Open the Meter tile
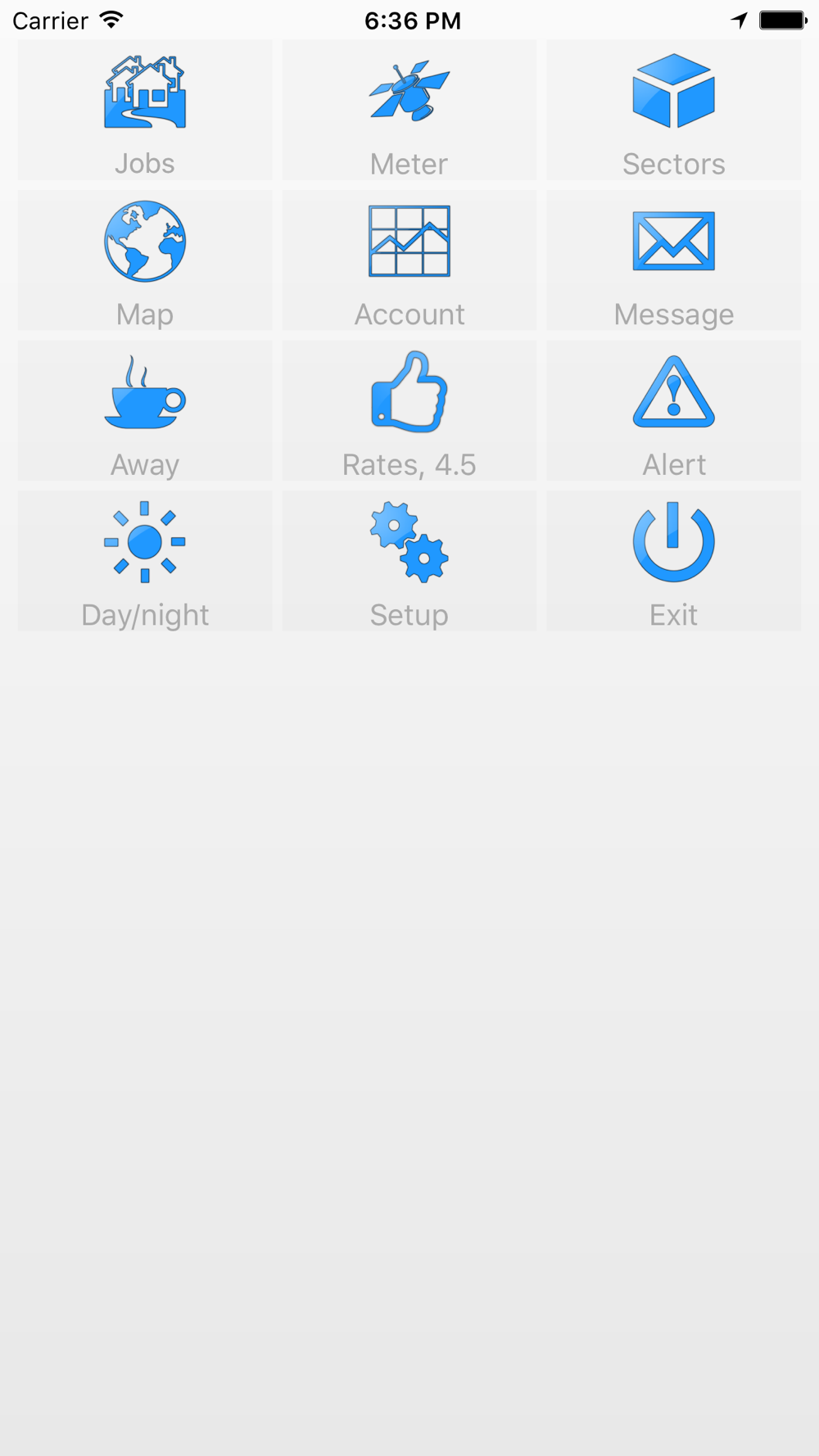Image resolution: width=819 pixels, height=1456 pixels. pos(409,110)
